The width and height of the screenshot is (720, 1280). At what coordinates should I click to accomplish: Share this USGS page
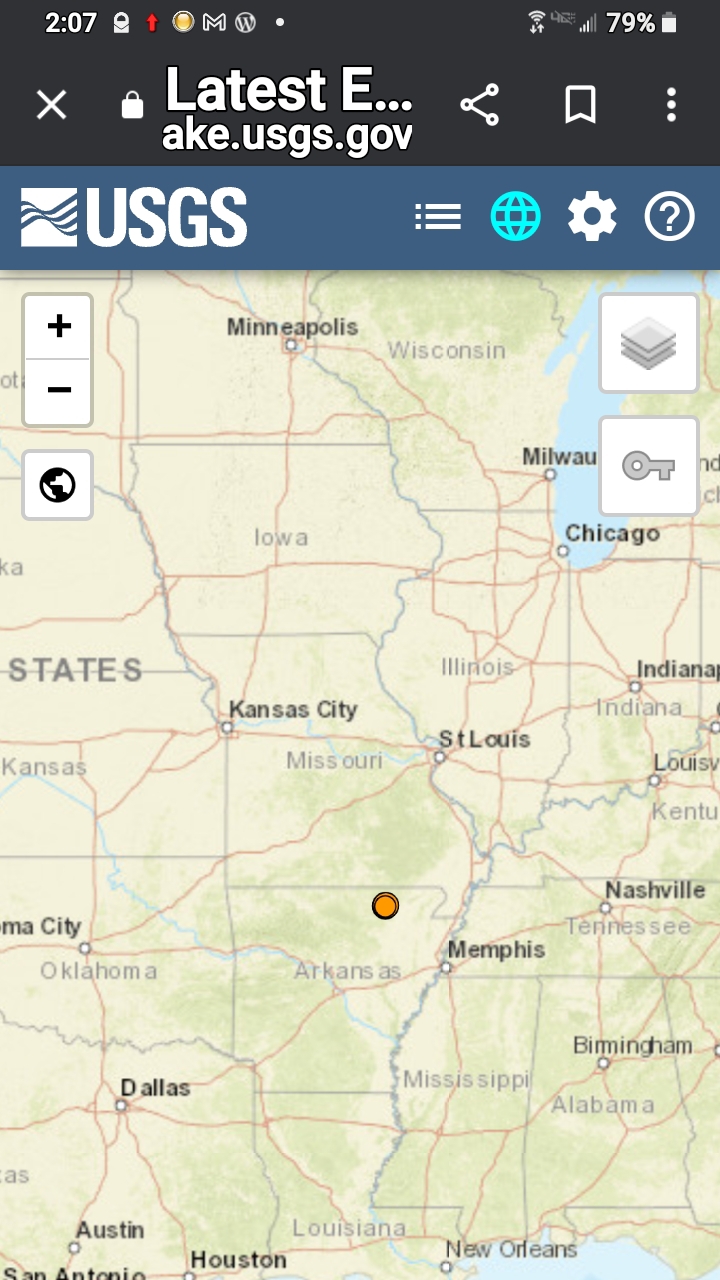click(479, 105)
